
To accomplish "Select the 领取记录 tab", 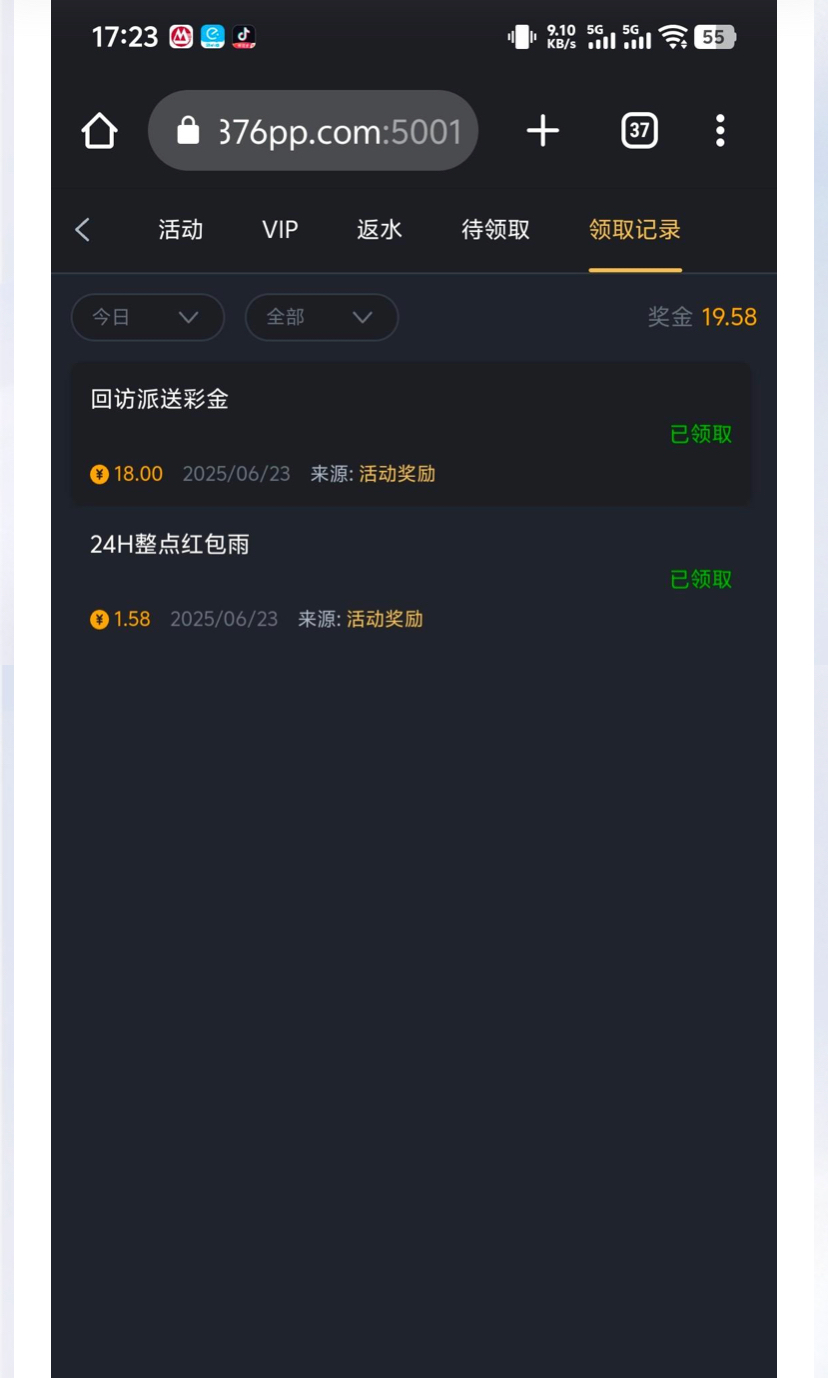I will pyautogui.click(x=635, y=230).
